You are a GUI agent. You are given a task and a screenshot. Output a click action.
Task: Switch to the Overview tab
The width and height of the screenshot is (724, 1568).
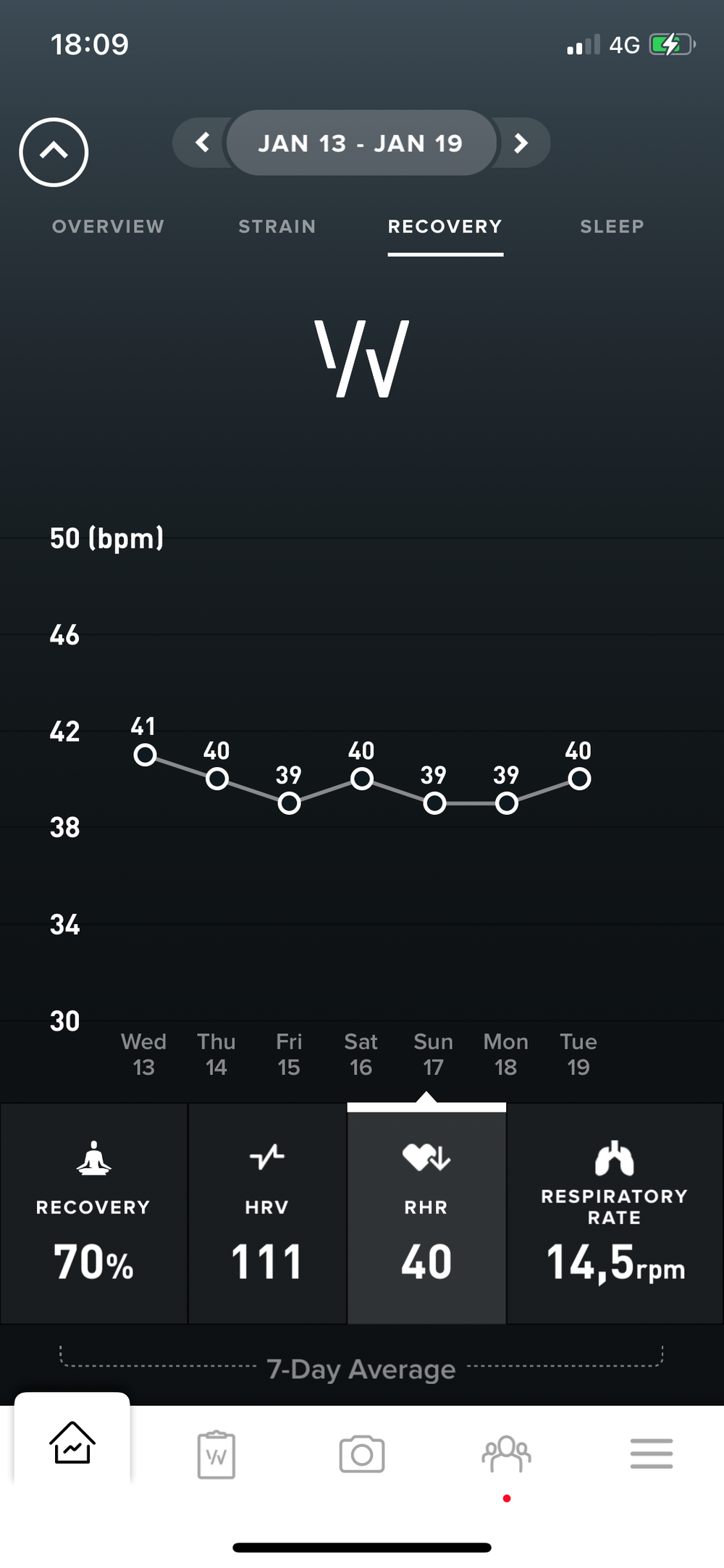(108, 227)
